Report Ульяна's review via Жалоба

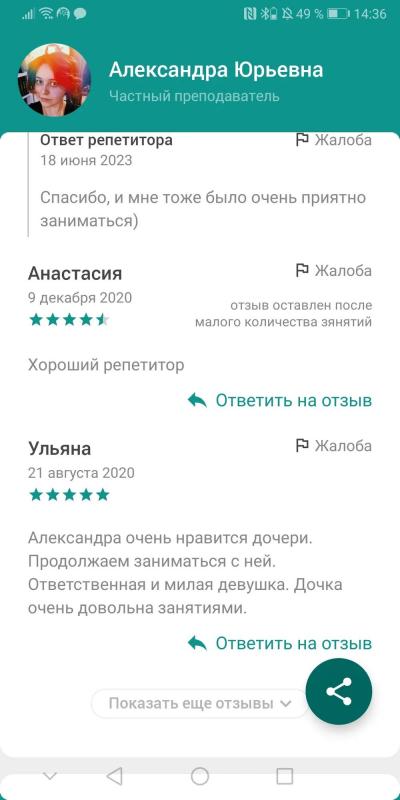coord(334,446)
